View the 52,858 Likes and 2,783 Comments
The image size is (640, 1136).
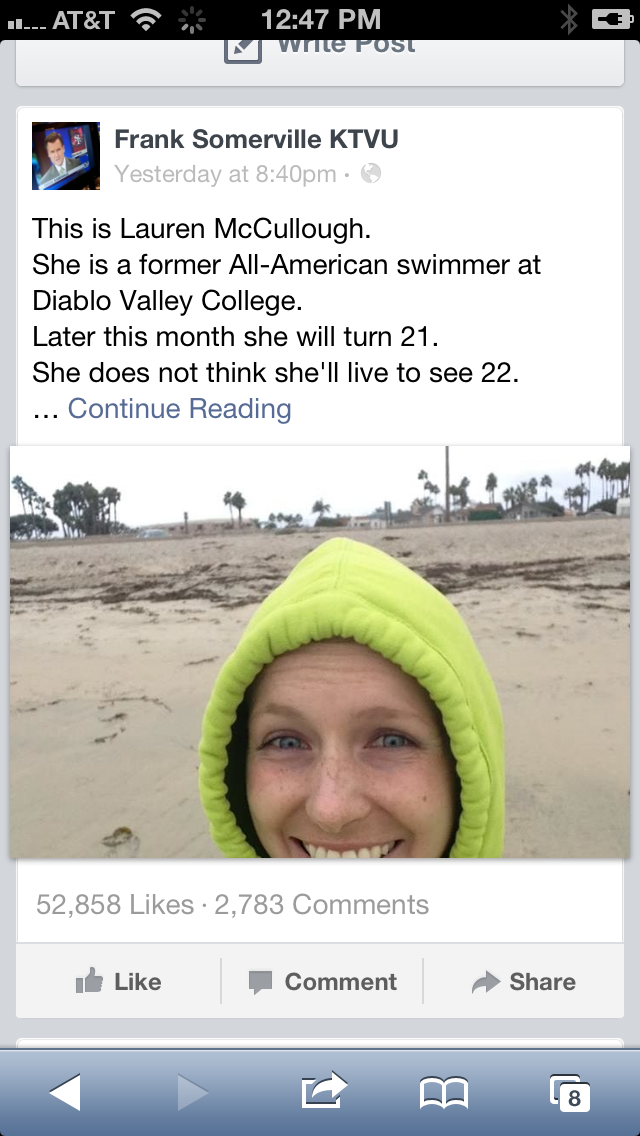coord(232,905)
